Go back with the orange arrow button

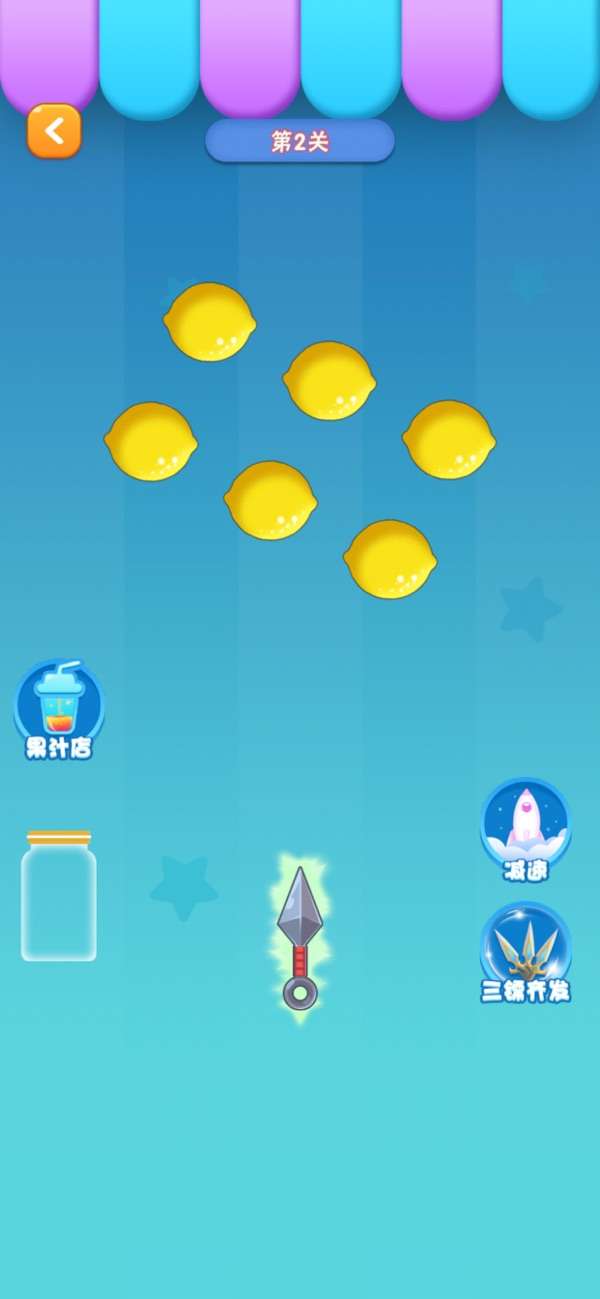(x=54, y=131)
